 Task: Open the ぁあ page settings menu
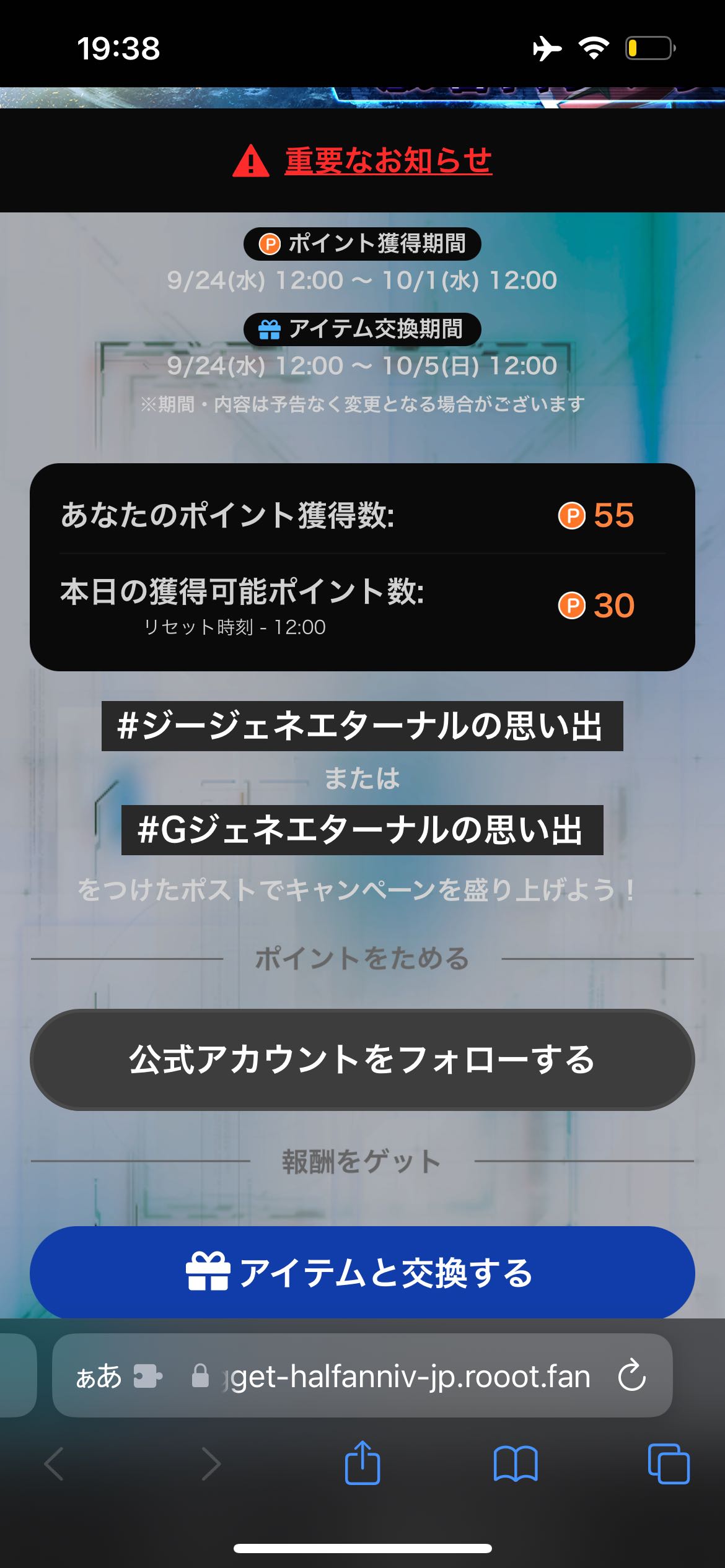pyautogui.click(x=99, y=1376)
